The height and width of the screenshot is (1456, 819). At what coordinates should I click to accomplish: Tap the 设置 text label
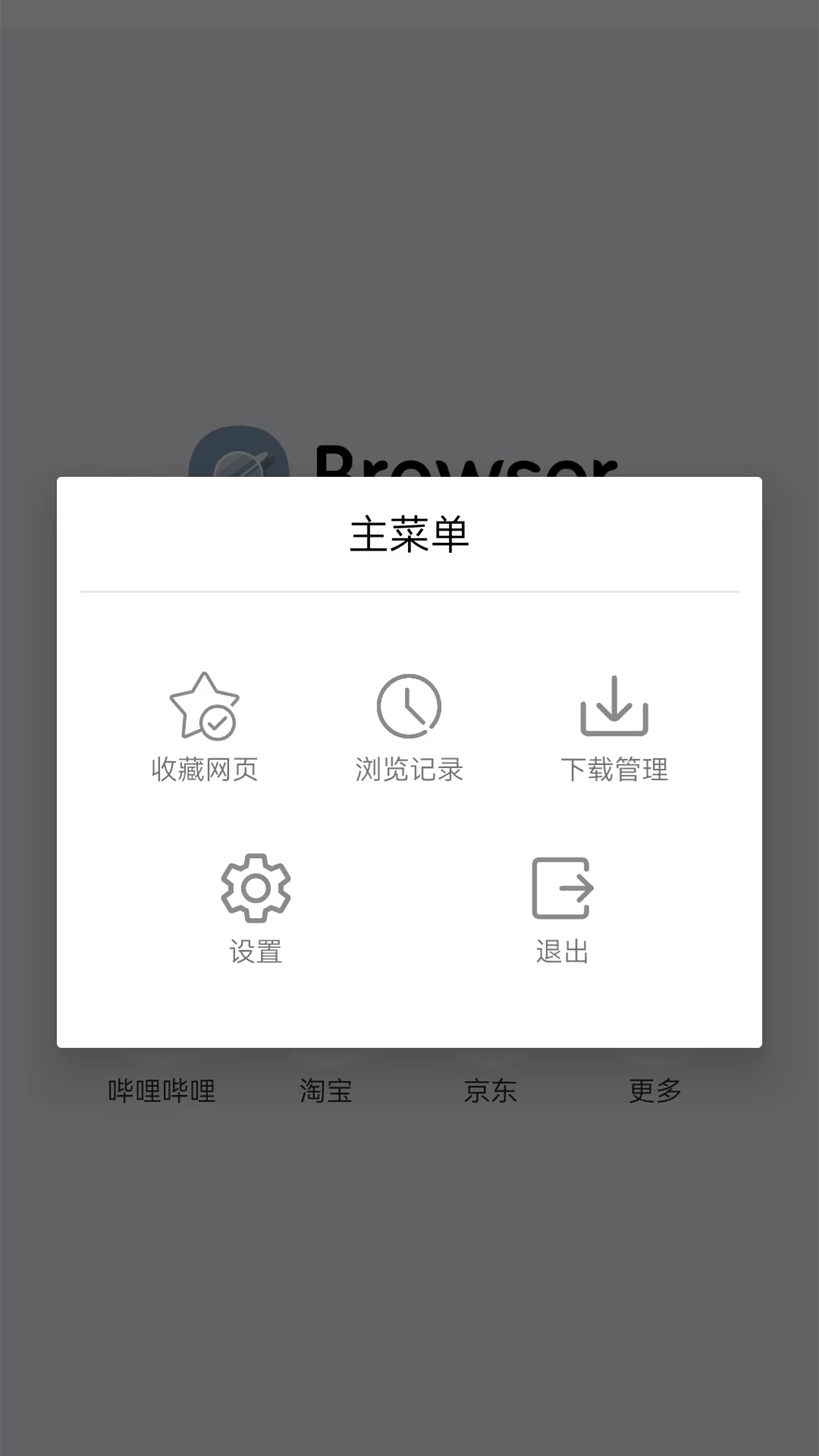[255, 951]
